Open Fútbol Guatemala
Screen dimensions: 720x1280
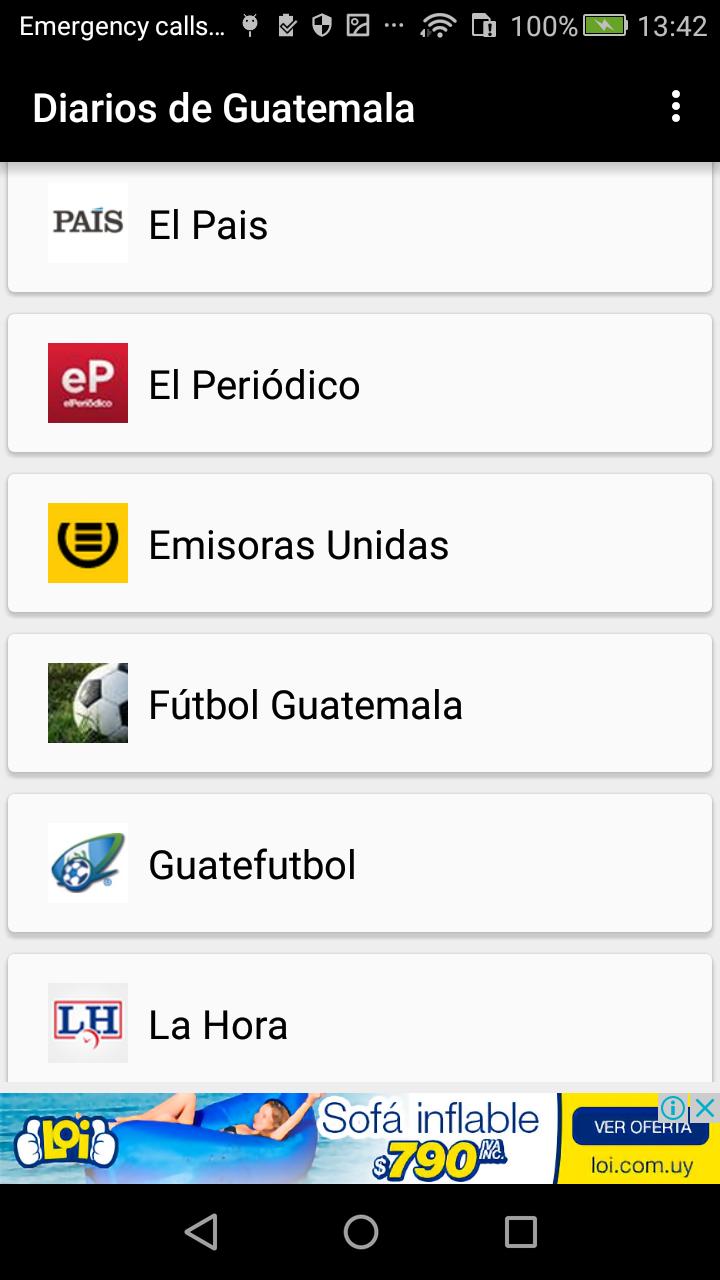[x=360, y=703]
